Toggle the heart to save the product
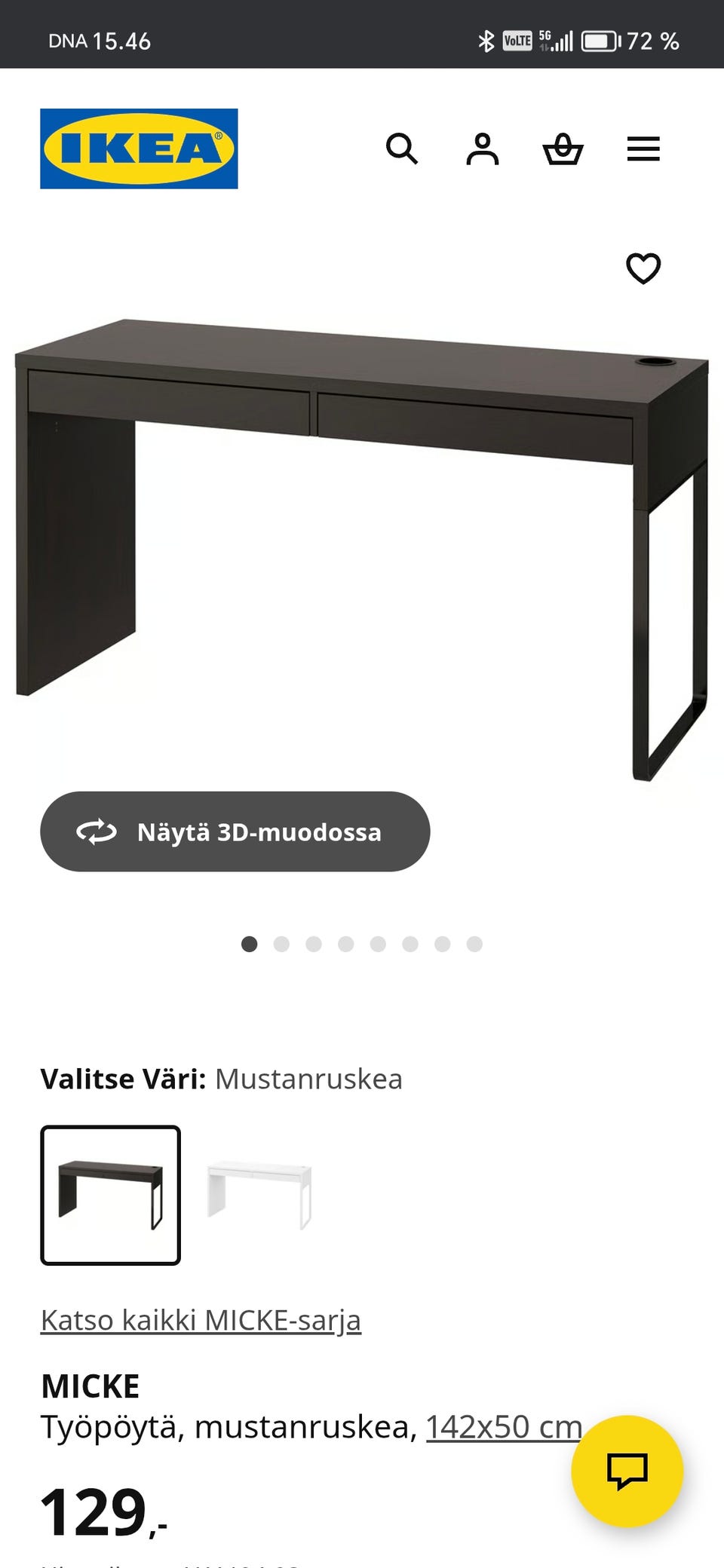Viewport: 724px width, 1568px height. (x=643, y=268)
